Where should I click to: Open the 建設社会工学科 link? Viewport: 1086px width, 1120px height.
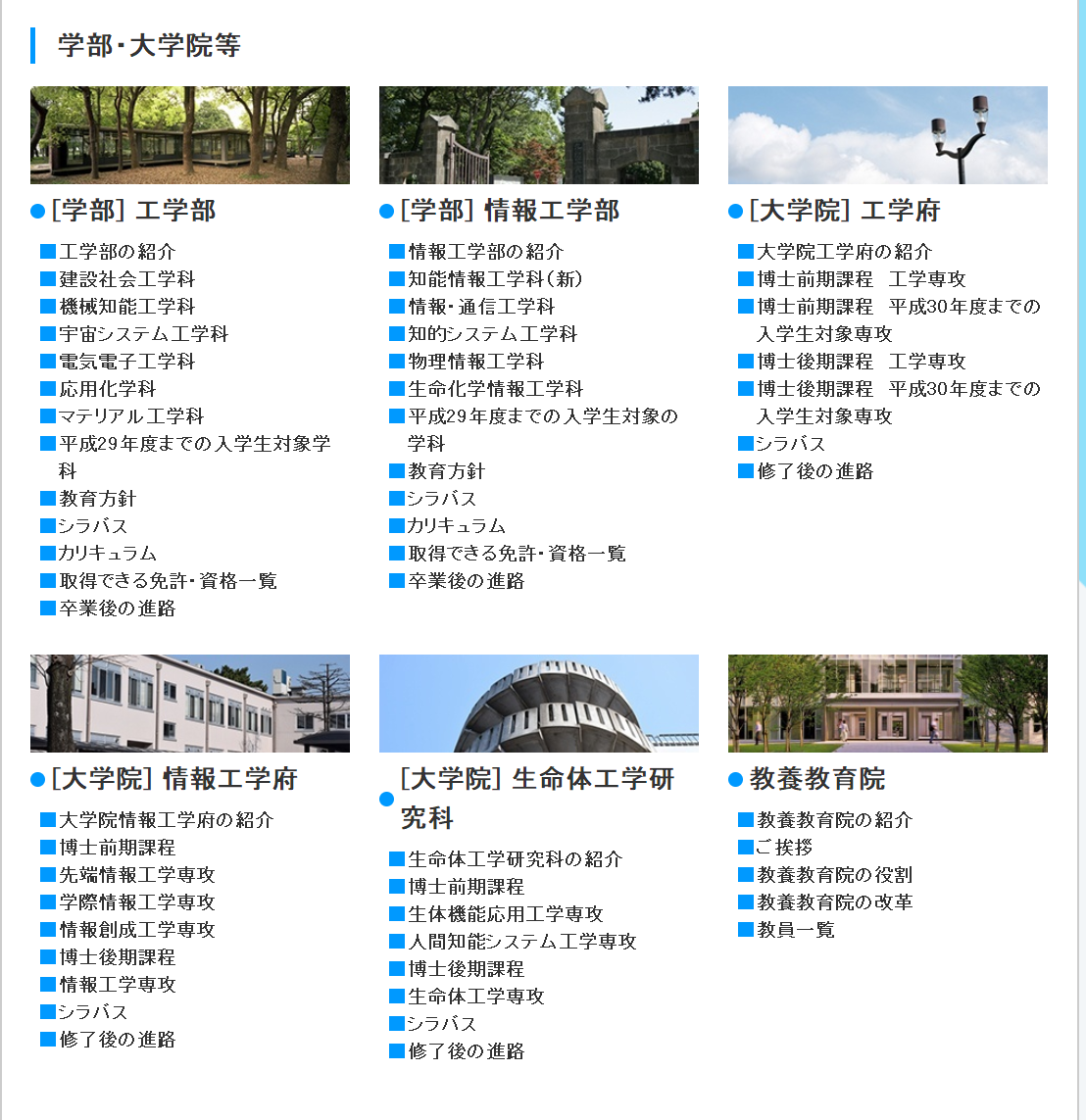tap(126, 279)
